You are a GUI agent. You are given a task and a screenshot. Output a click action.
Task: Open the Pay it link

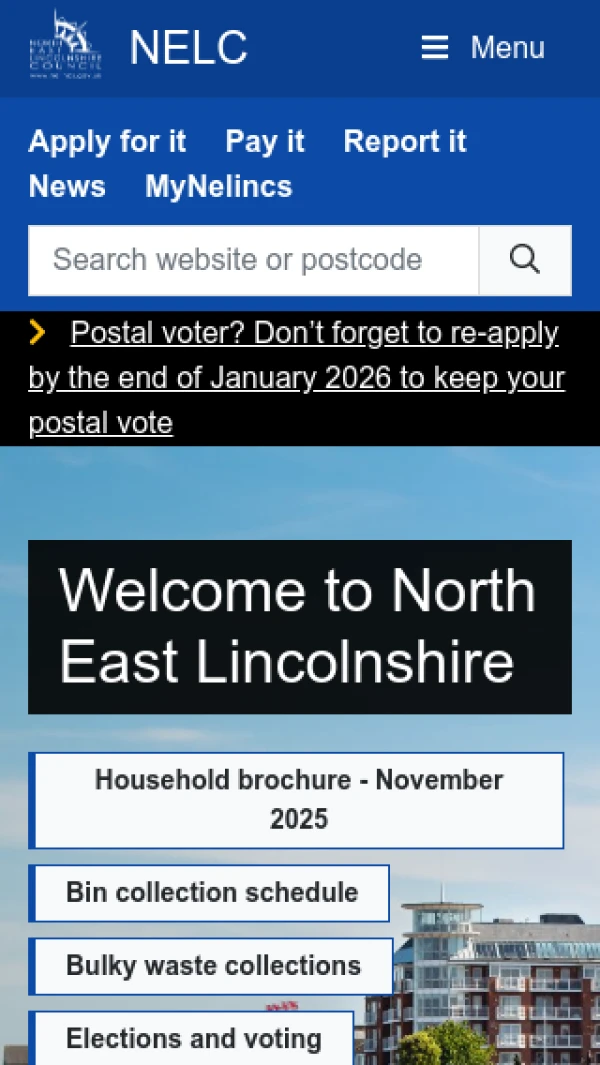click(x=264, y=141)
